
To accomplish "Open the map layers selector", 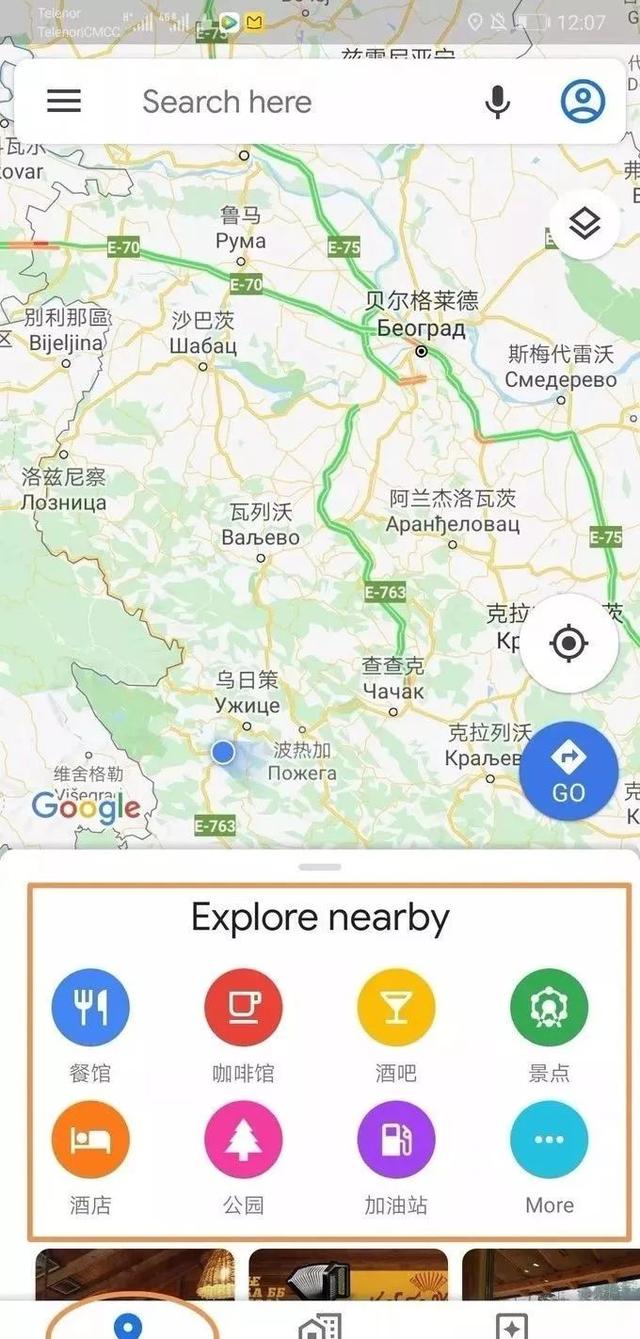I will pyautogui.click(x=585, y=225).
